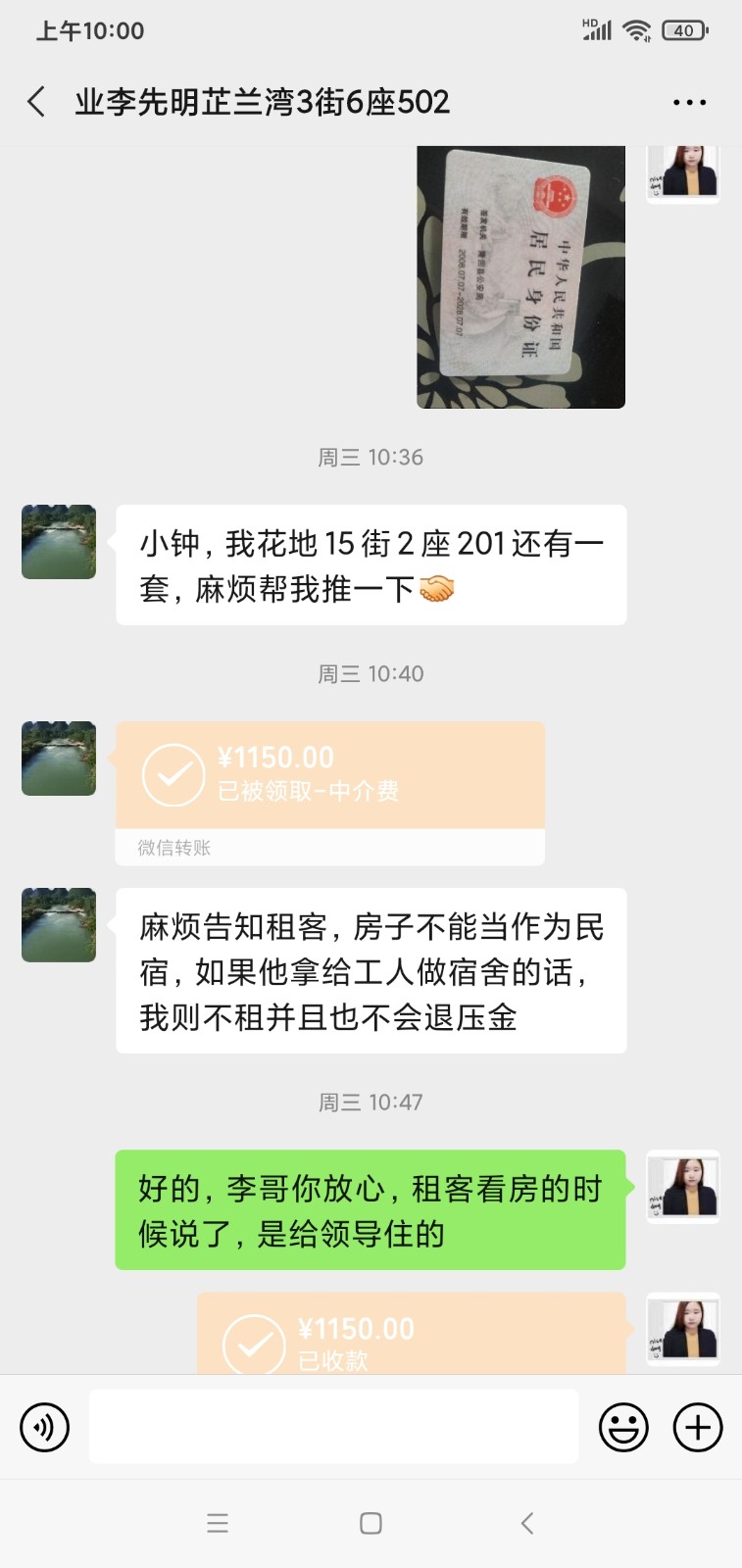Open the ID card photo message
Viewport: 742px width, 1568px height.
tap(520, 276)
